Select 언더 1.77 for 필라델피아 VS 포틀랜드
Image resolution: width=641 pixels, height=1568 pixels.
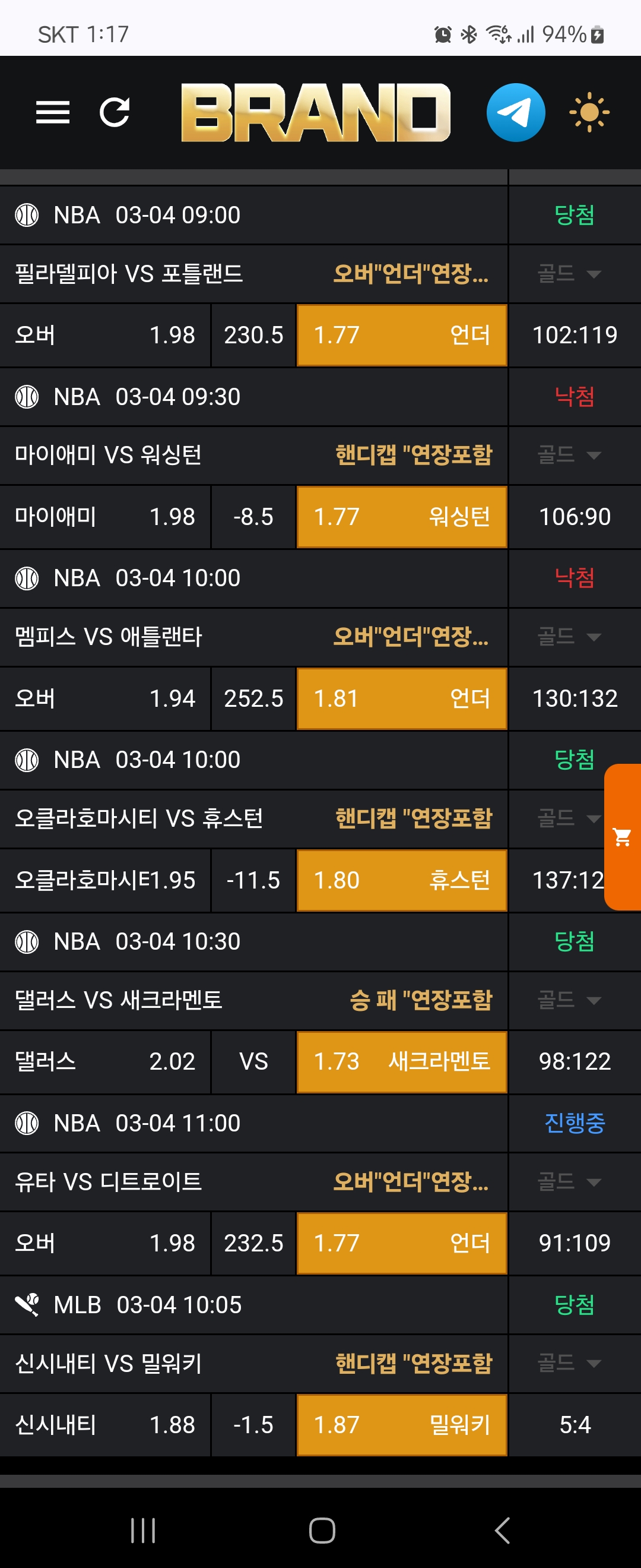(401, 336)
